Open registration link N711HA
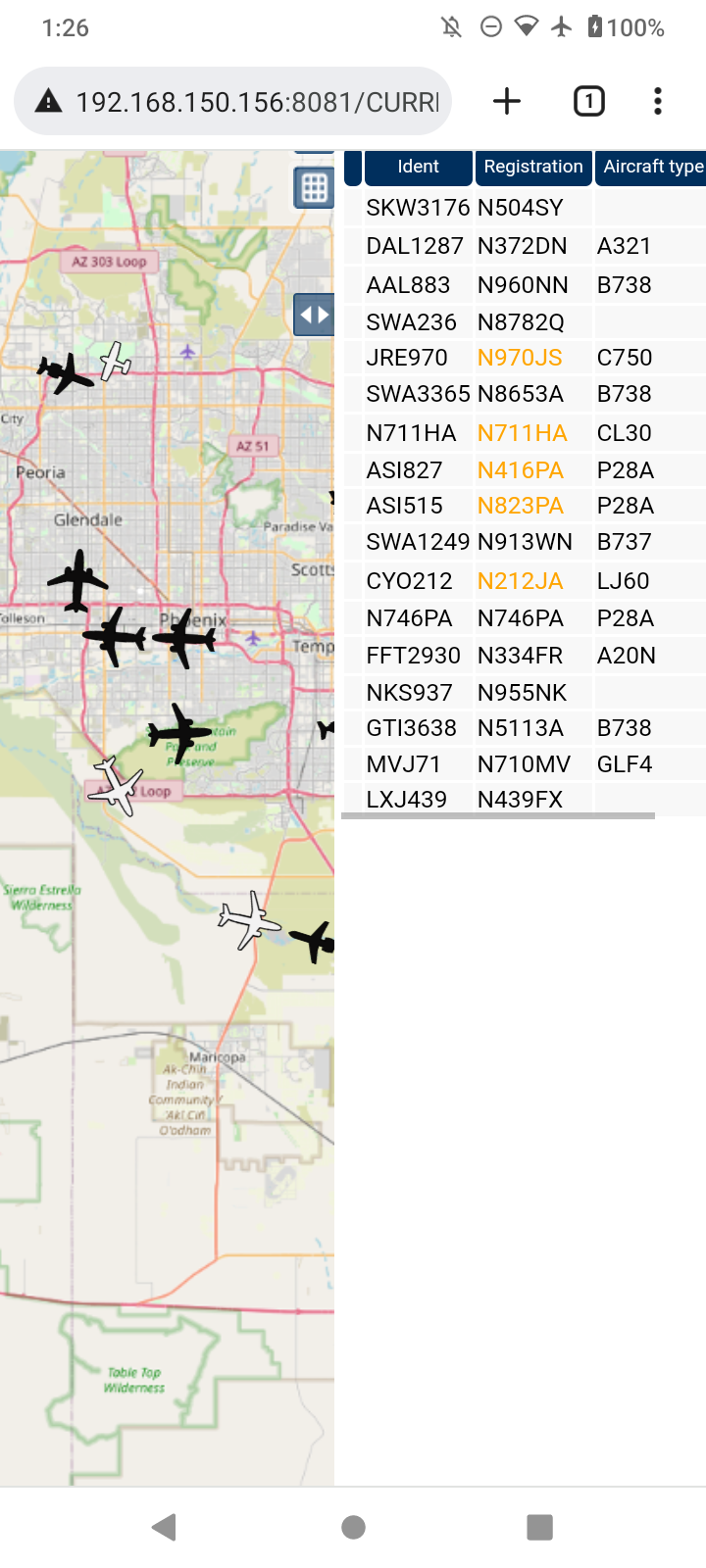The width and height of the screenshot is (706, 1568). [x=523, y=433]
